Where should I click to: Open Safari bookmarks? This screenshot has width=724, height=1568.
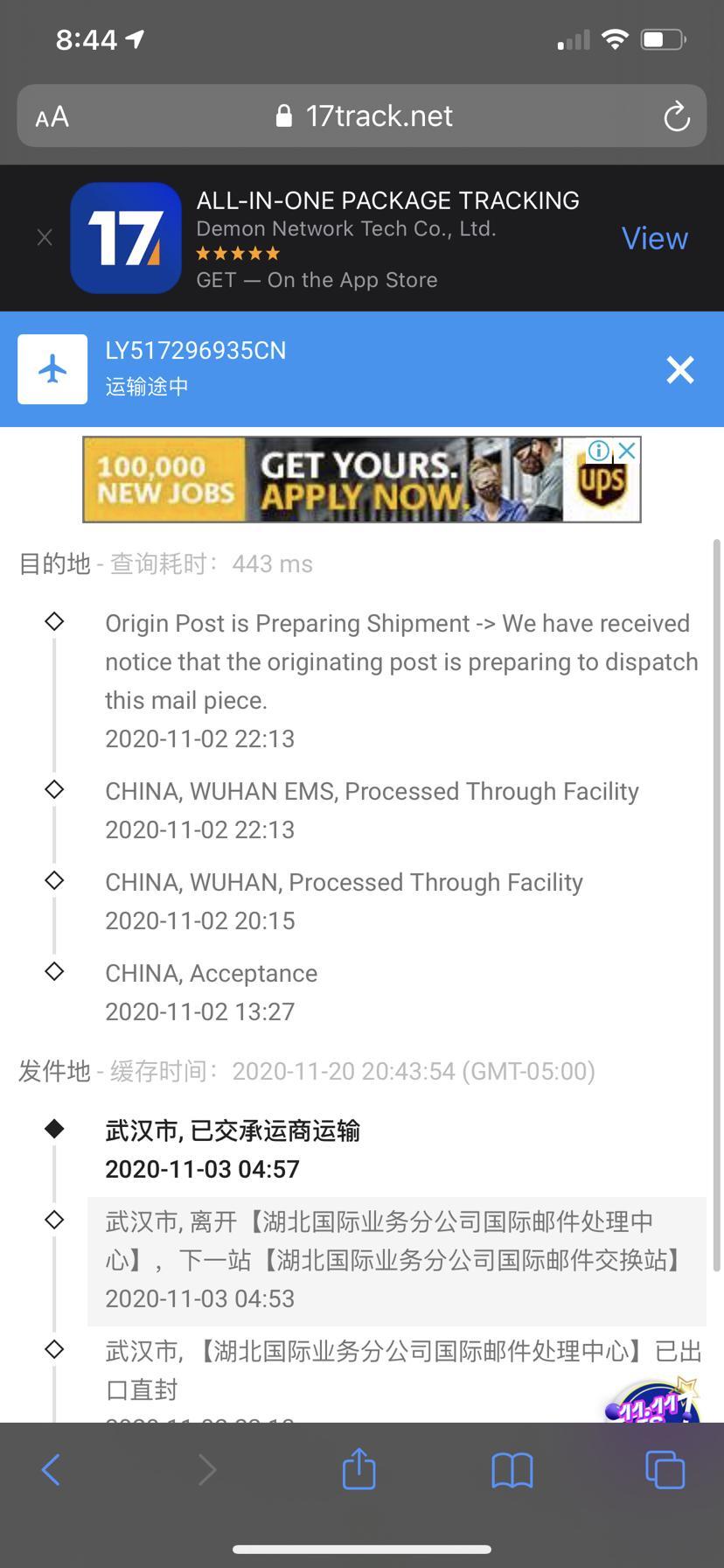(x=512, y=1470)
